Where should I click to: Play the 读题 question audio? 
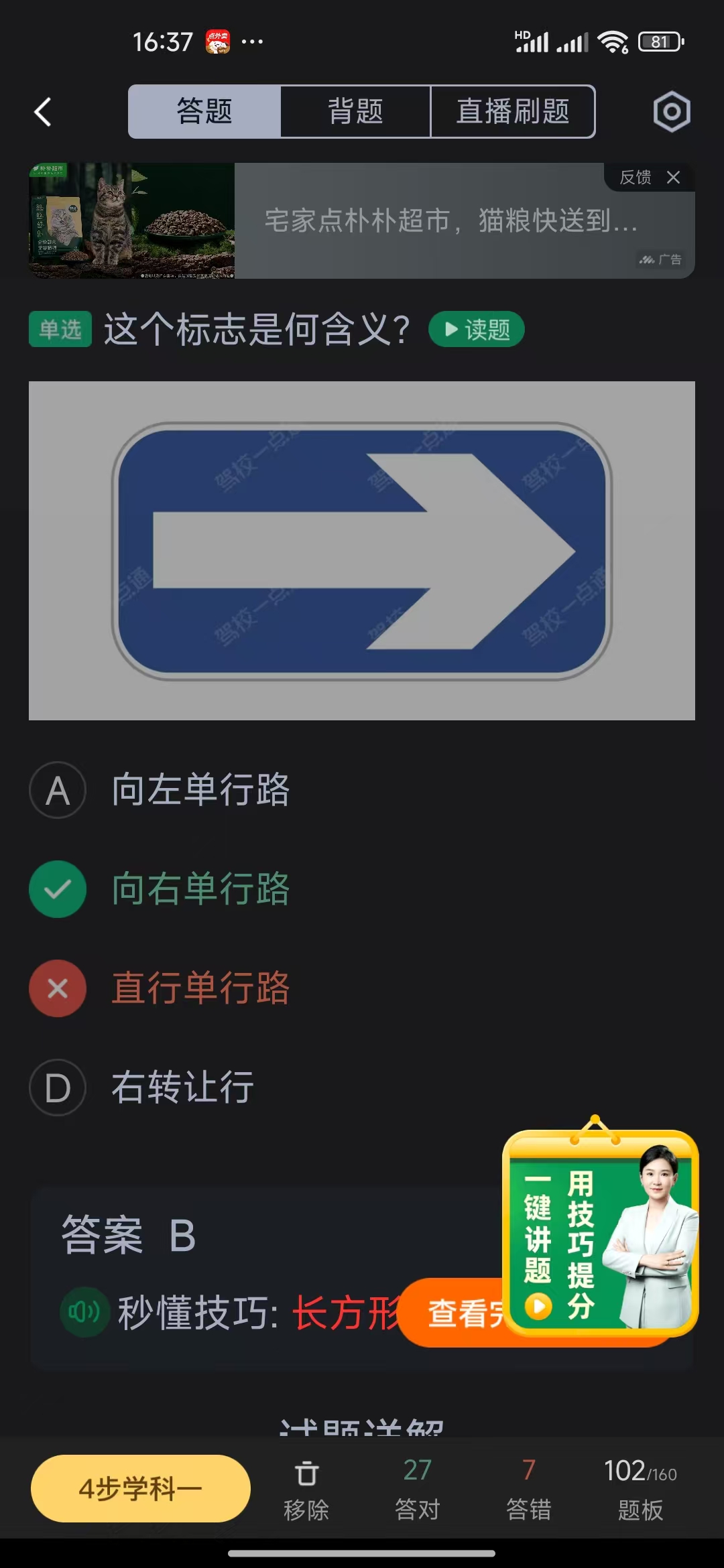(476, 329)
